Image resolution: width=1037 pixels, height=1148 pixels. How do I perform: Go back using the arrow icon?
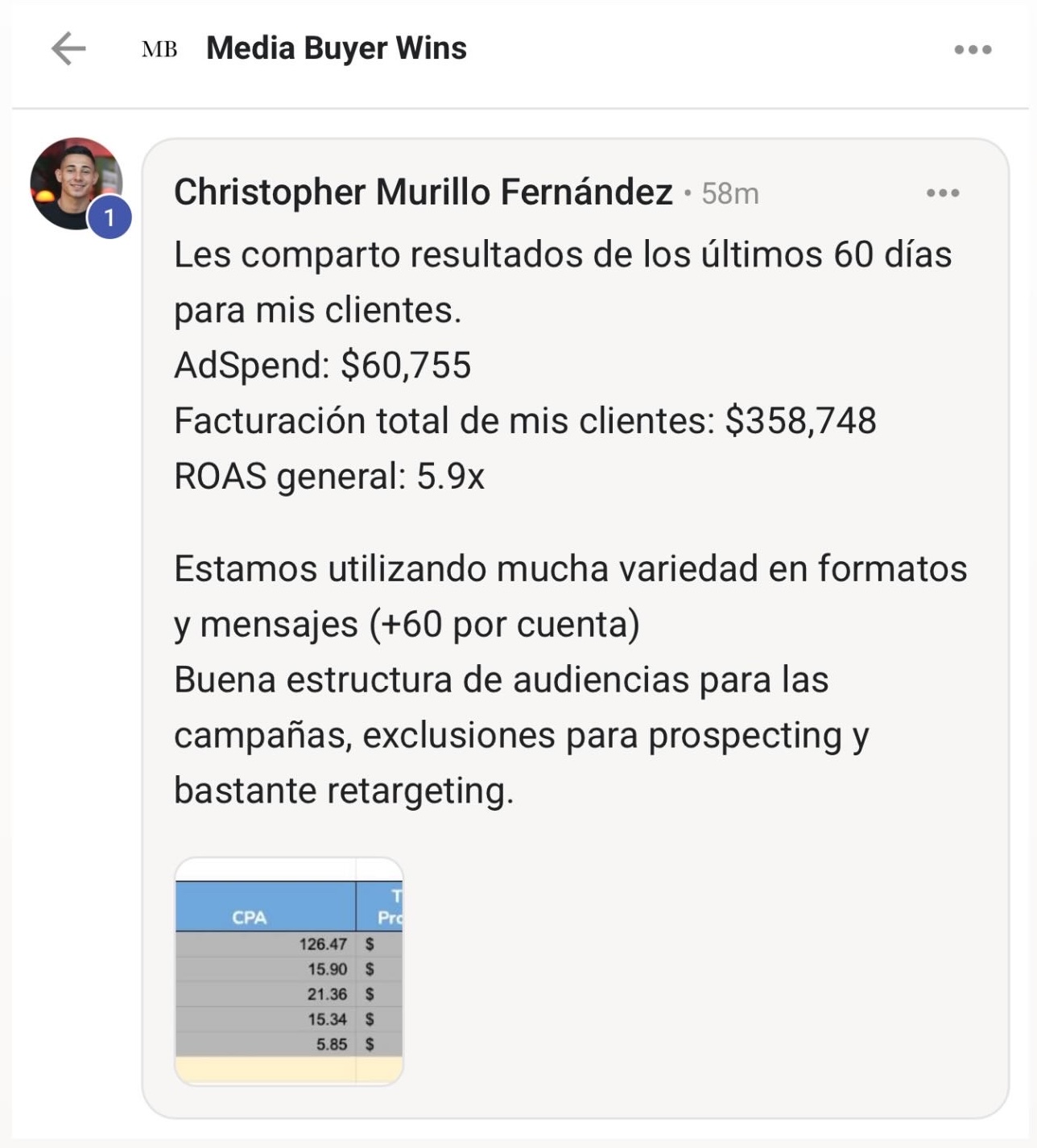pos(68,49)
